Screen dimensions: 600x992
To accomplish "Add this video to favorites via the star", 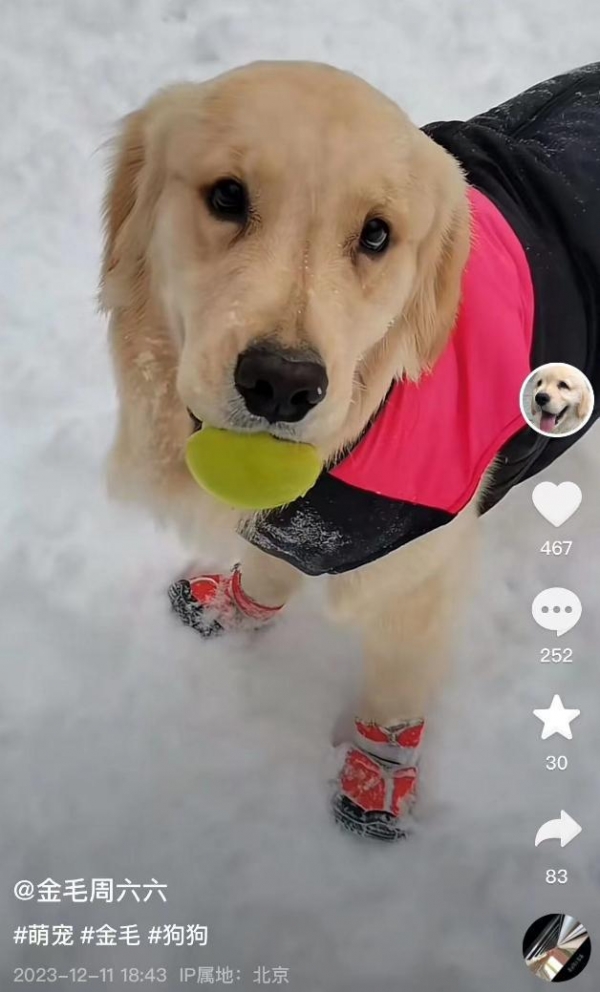I will (x=557, y=718).
